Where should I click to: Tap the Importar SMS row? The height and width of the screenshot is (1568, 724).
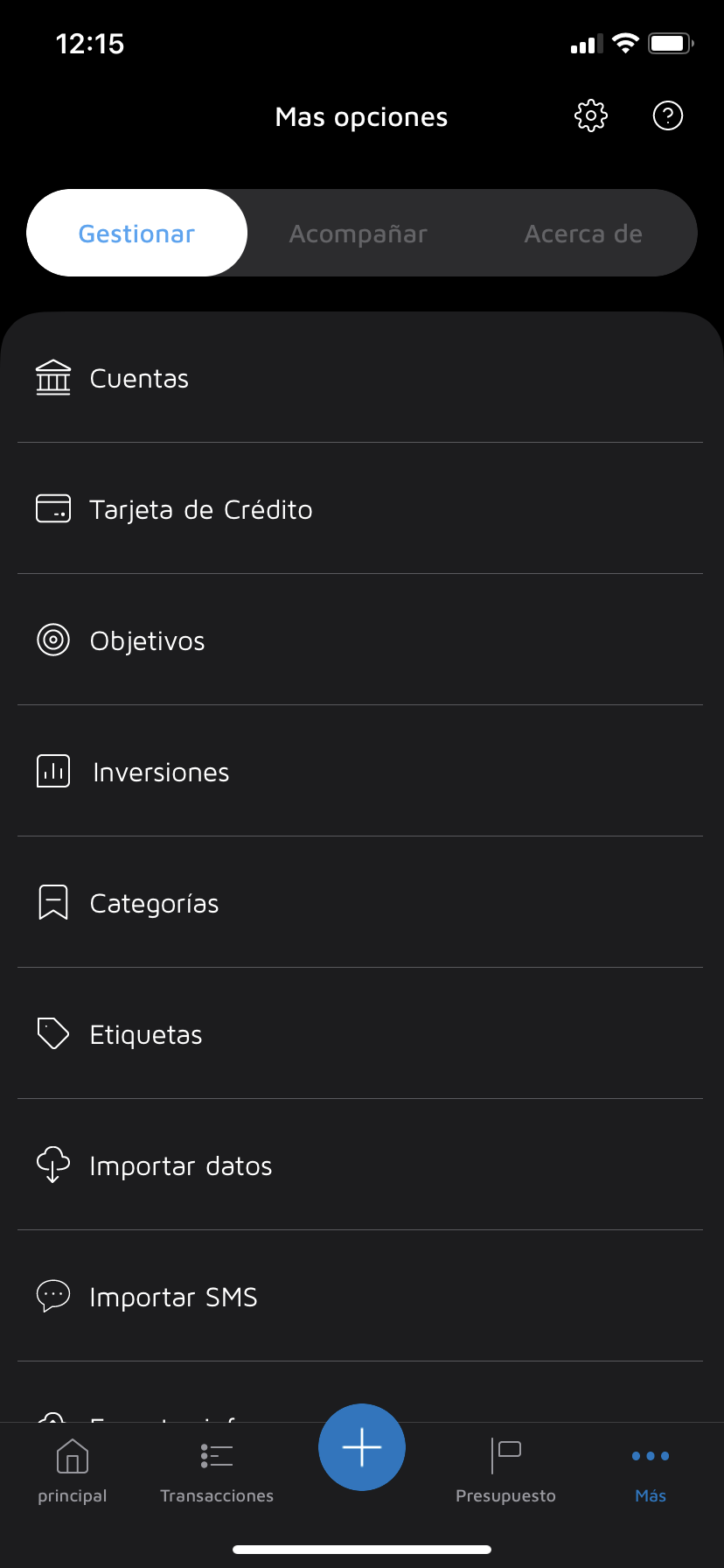coord(173,1298)
